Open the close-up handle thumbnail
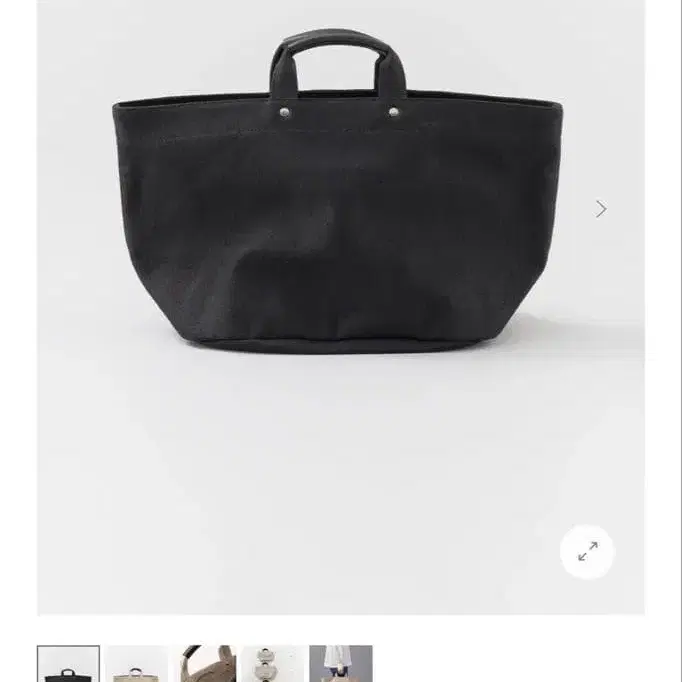 pyautogui.click(x=205, y=665)
